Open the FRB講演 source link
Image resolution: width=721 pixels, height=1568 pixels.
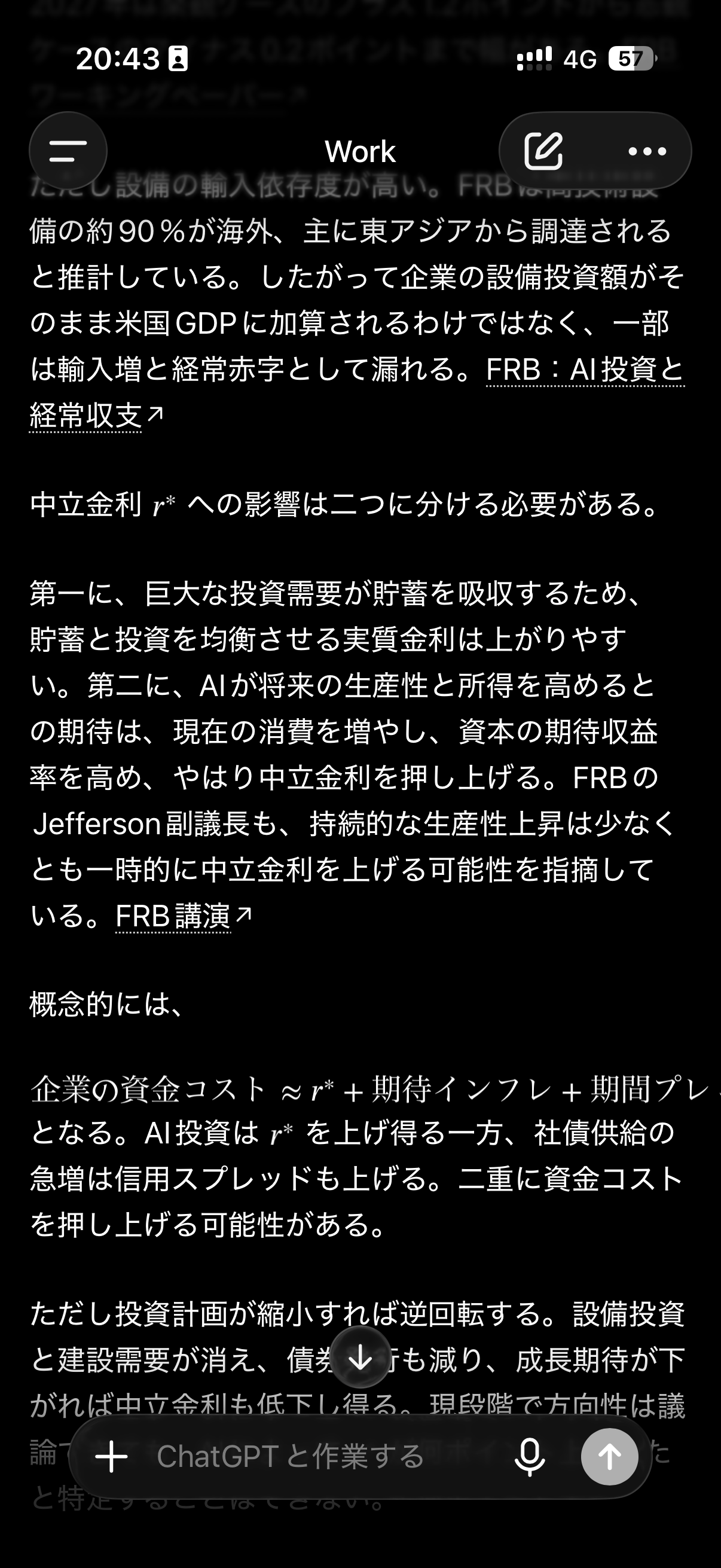[183, 916]
